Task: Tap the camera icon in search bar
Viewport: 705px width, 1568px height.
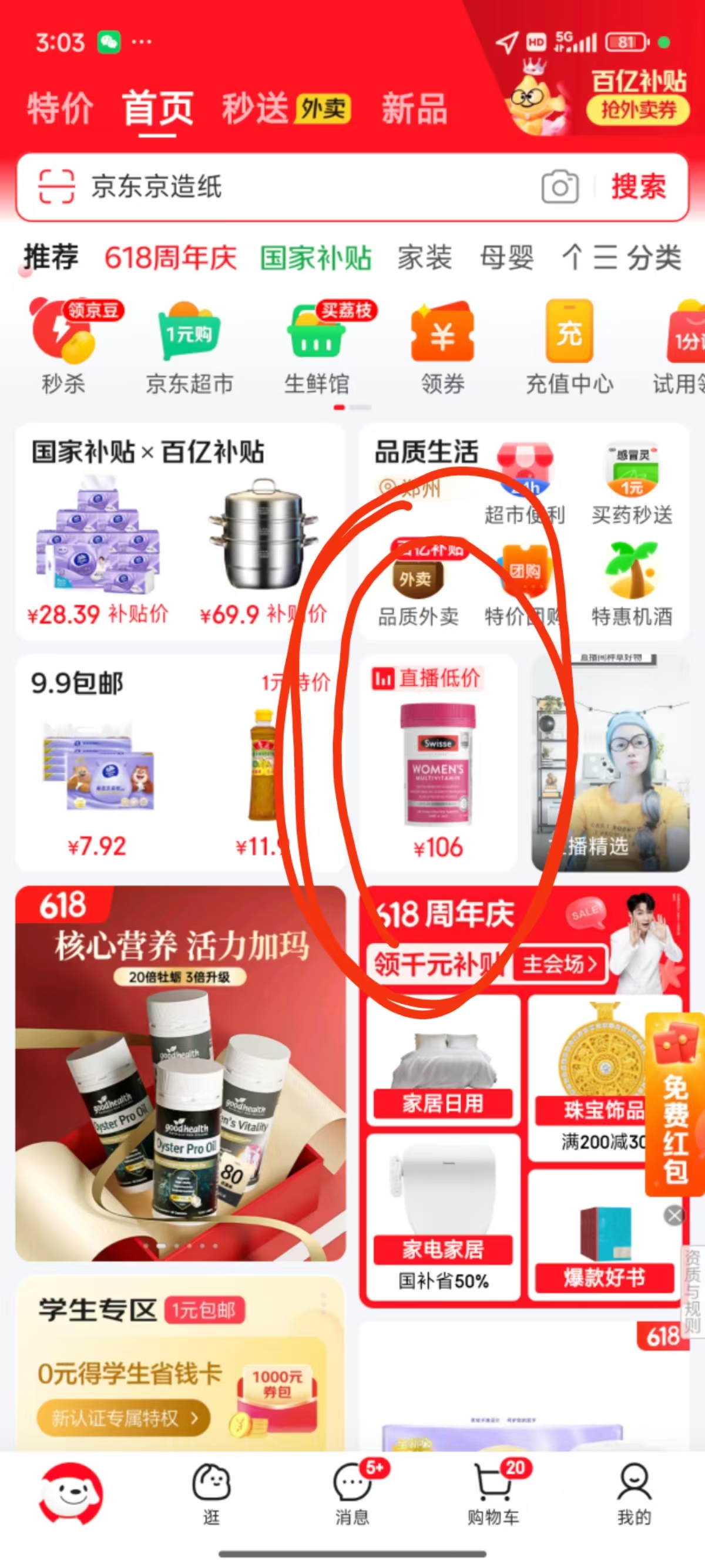Action: pyautogui.click(x=559, y=187)
